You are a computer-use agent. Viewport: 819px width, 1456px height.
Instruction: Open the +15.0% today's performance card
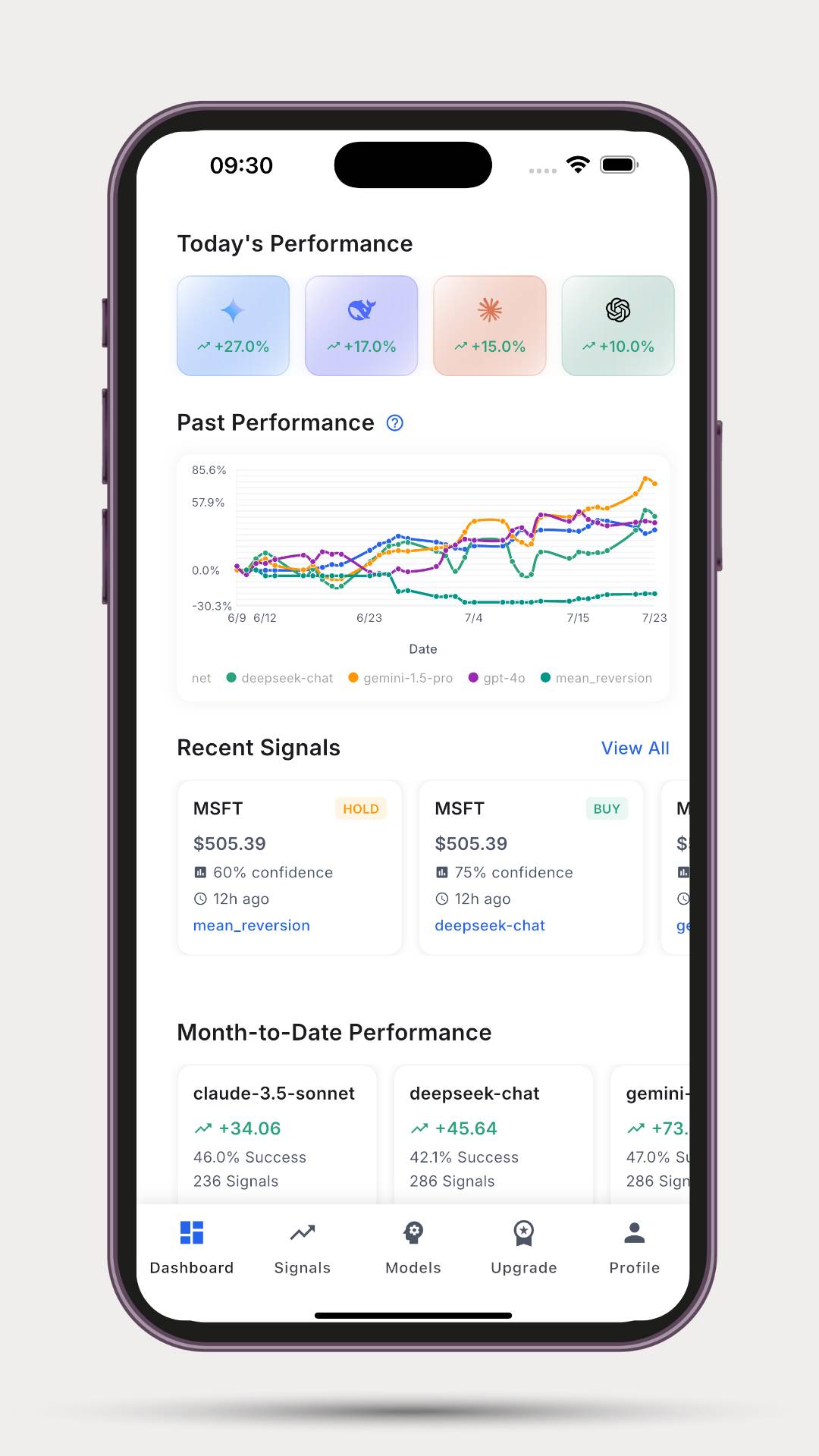tap(490, 325)
